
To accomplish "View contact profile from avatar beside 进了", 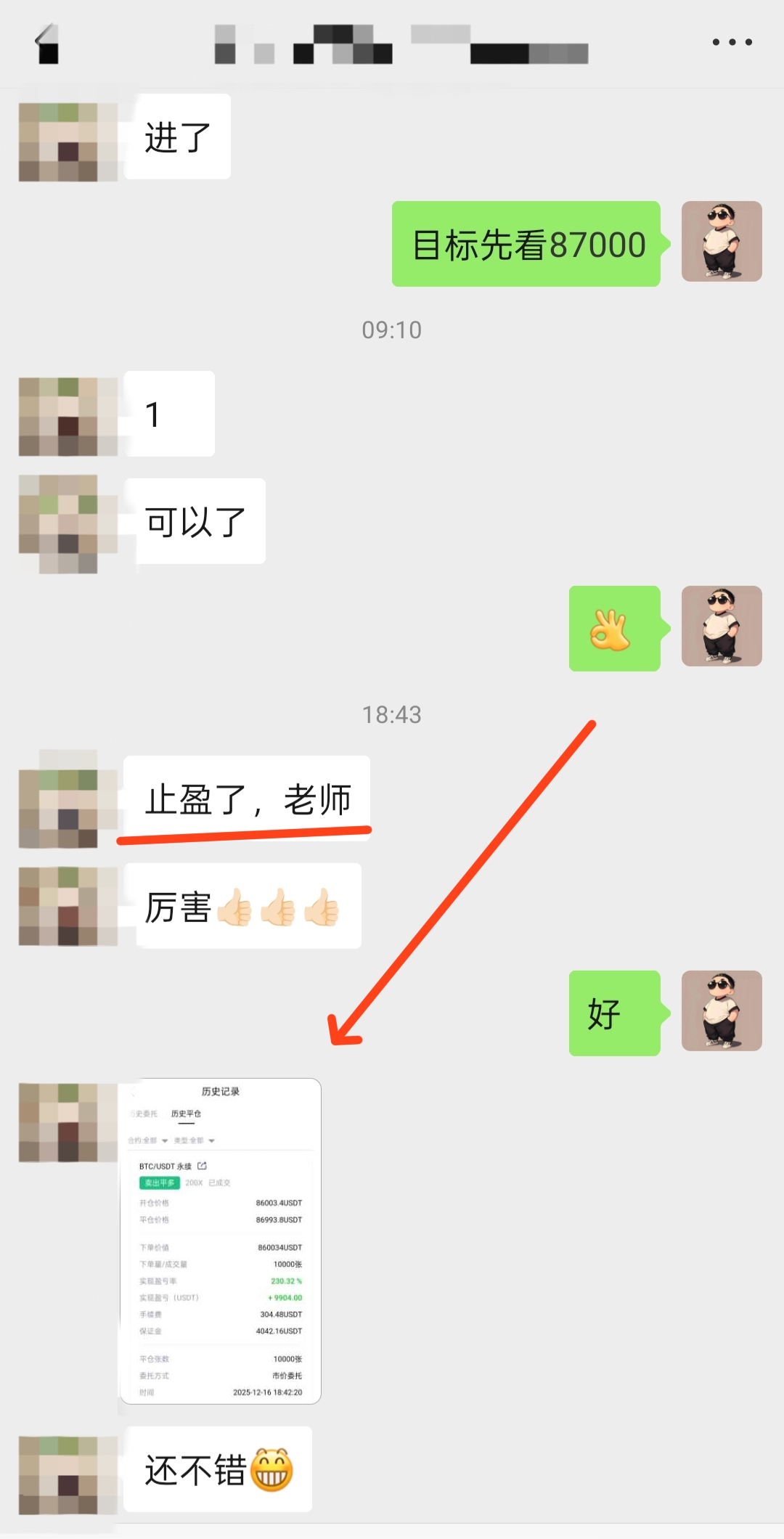I will (68, 142).
